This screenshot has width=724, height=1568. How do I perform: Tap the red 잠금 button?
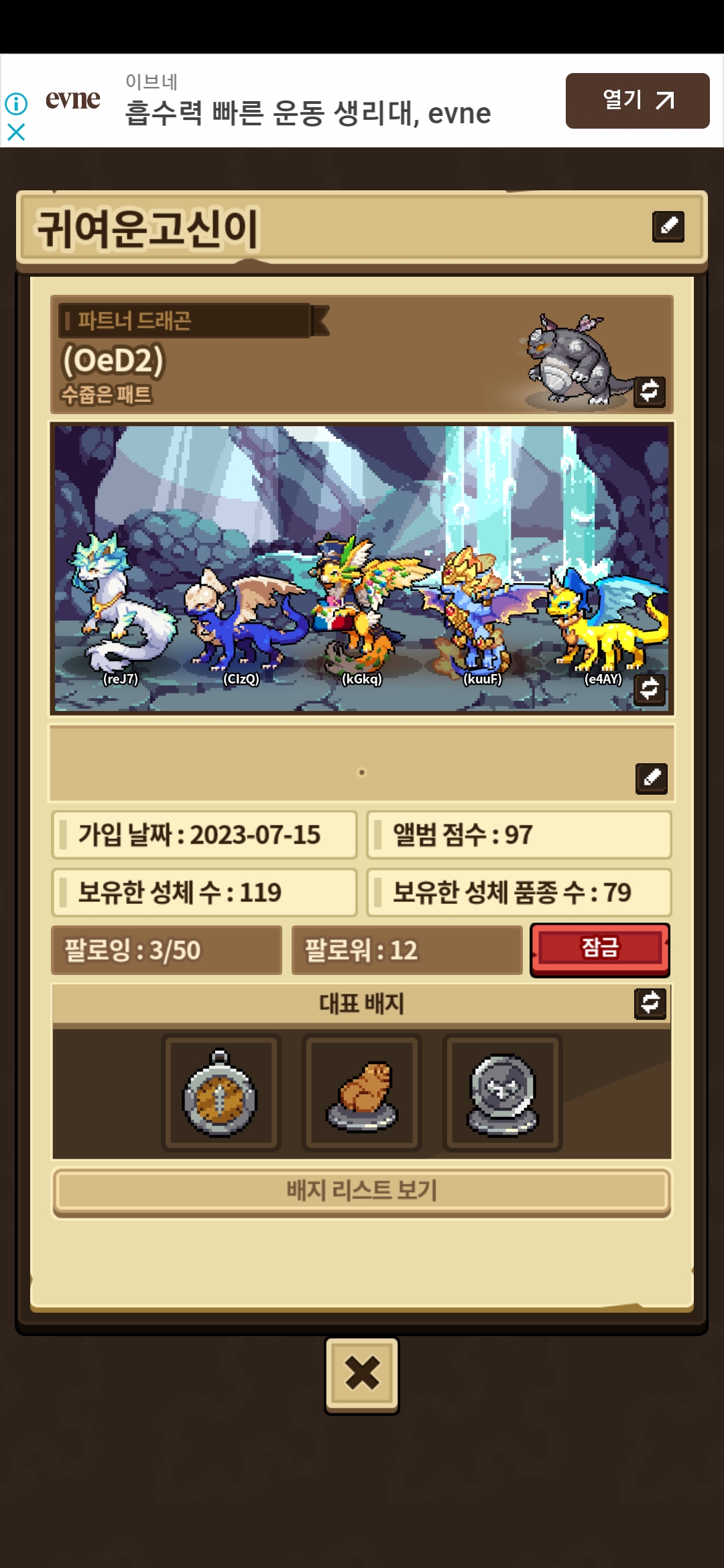click(x=600, y=950)
